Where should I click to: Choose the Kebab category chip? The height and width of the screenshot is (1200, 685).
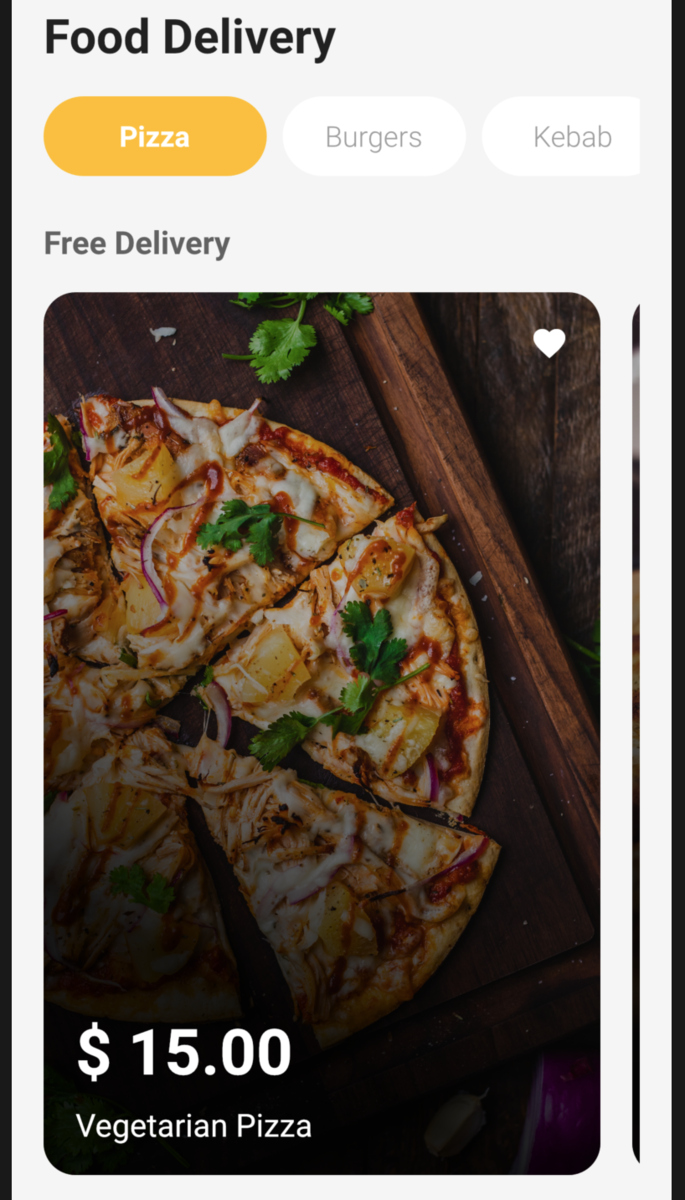click(x=562, y=136)
